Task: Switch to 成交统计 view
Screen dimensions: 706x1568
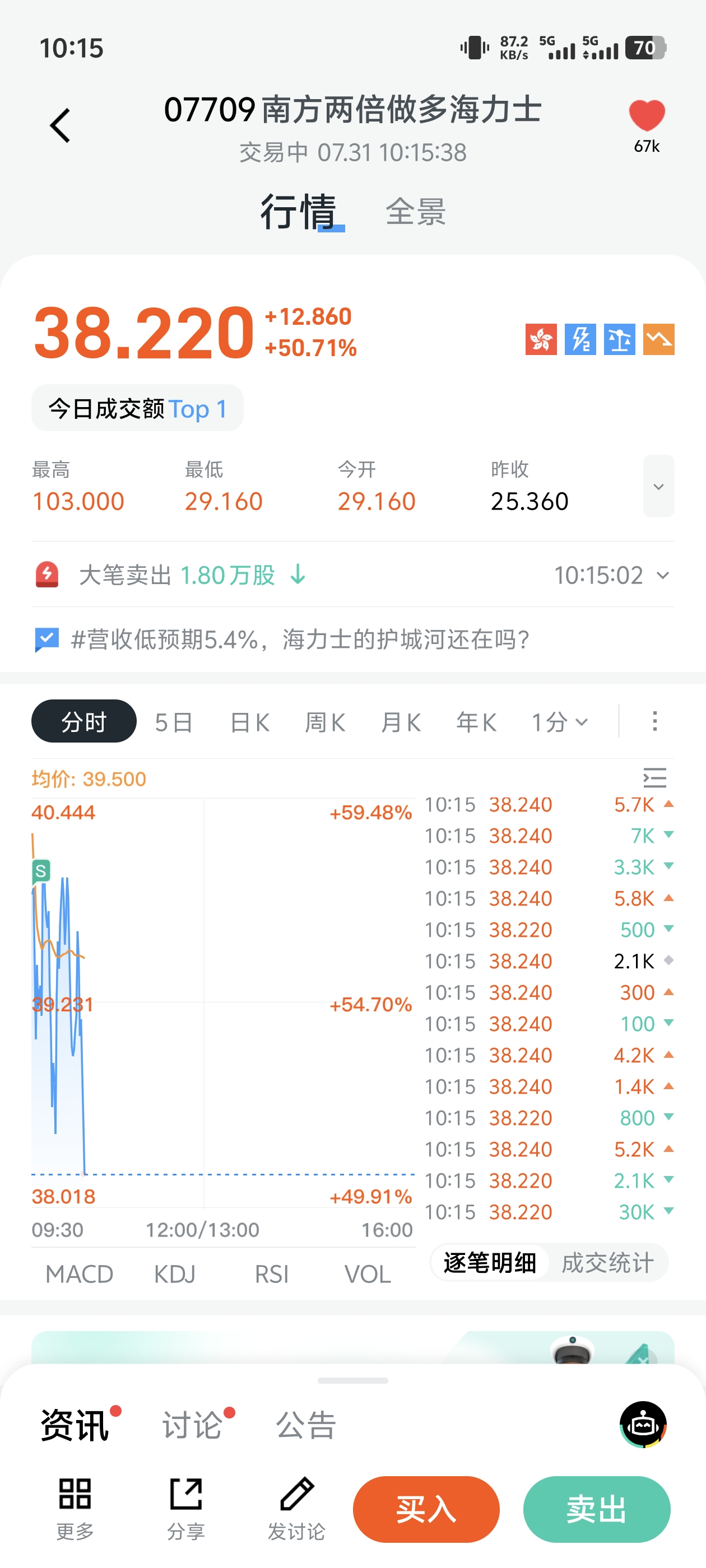Action: [607, 1262]
